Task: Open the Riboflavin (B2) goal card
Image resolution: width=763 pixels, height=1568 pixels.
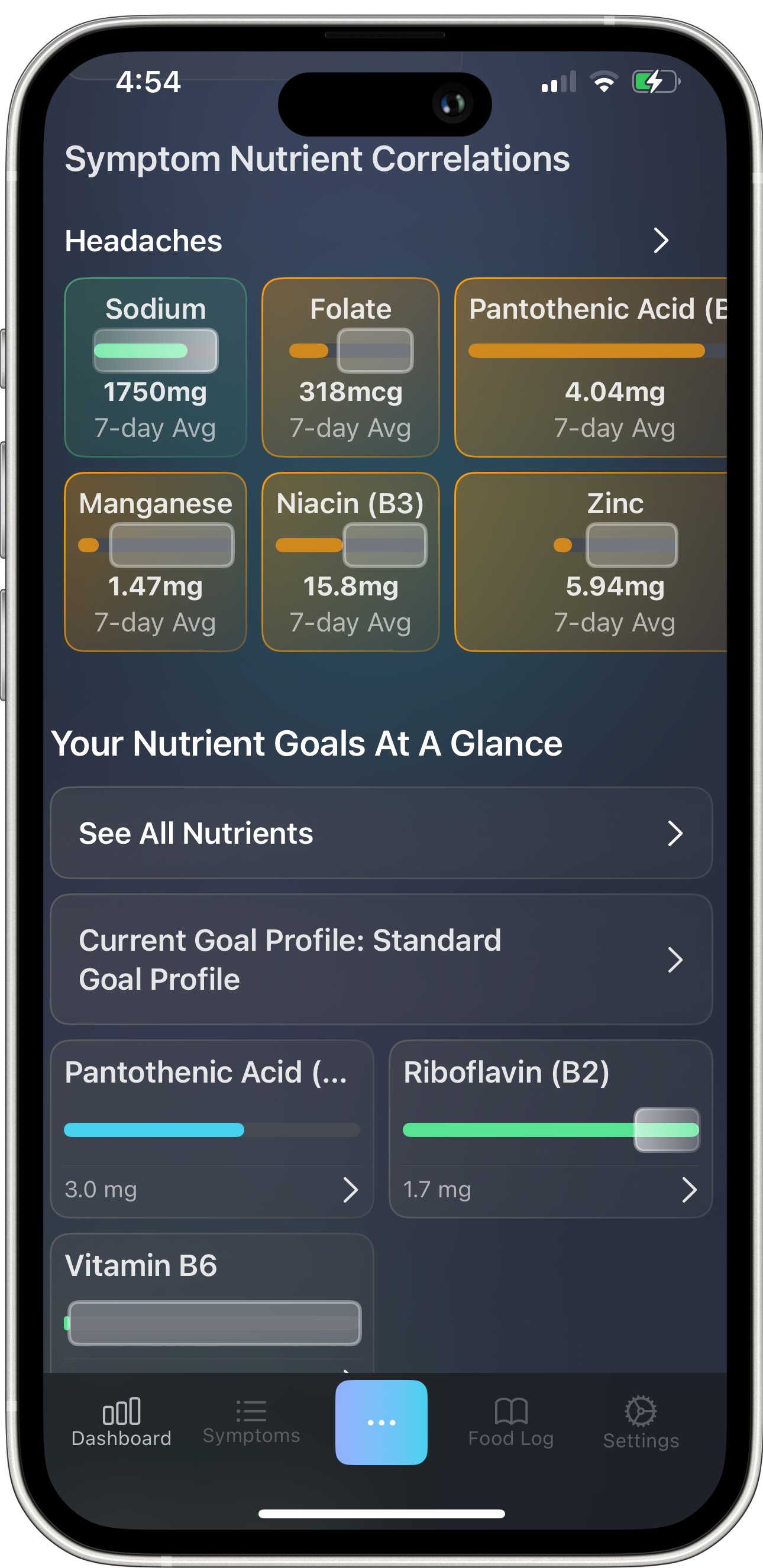Action: pyautogui.click(x=551, y=1129)
